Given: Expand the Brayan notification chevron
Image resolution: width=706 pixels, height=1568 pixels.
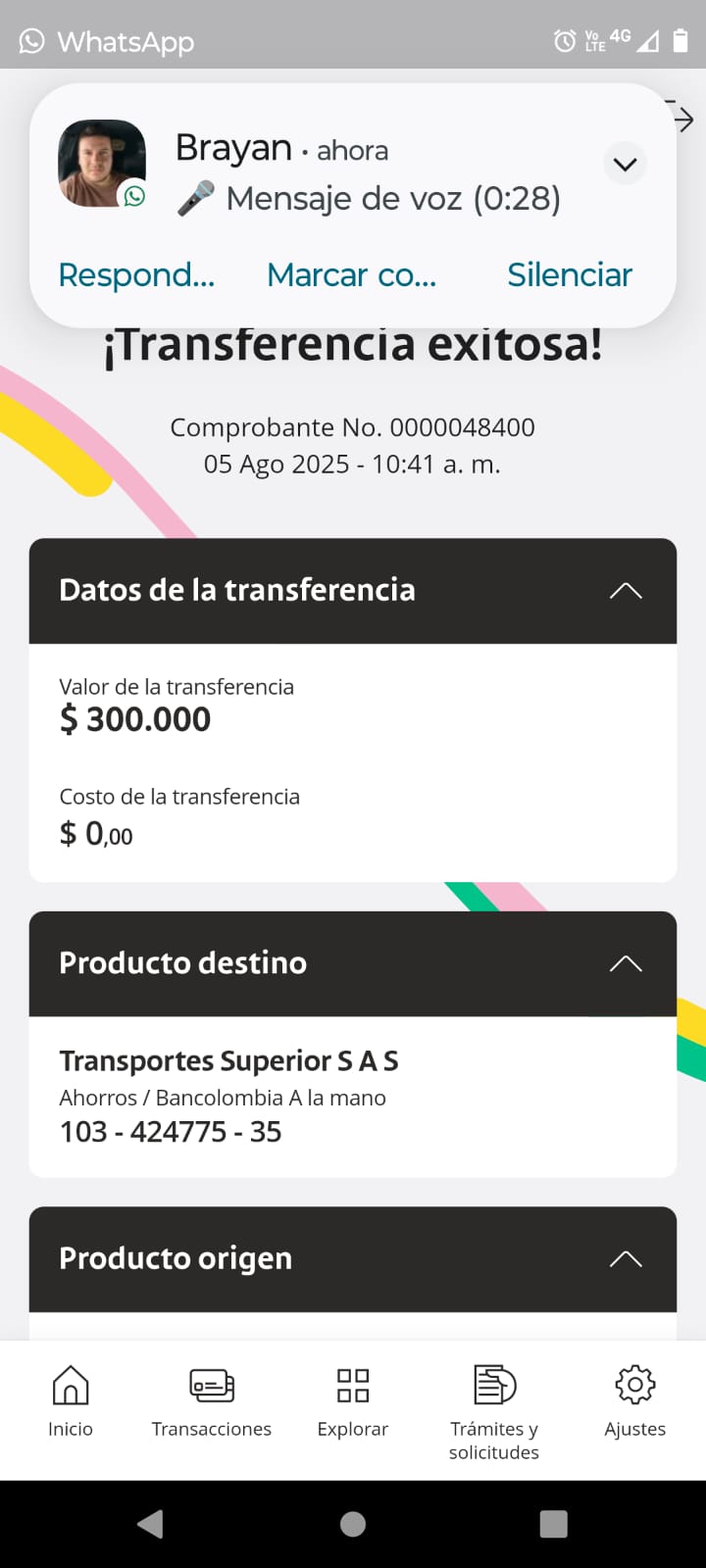Looking at the screenshot, I should coord(625,164).
